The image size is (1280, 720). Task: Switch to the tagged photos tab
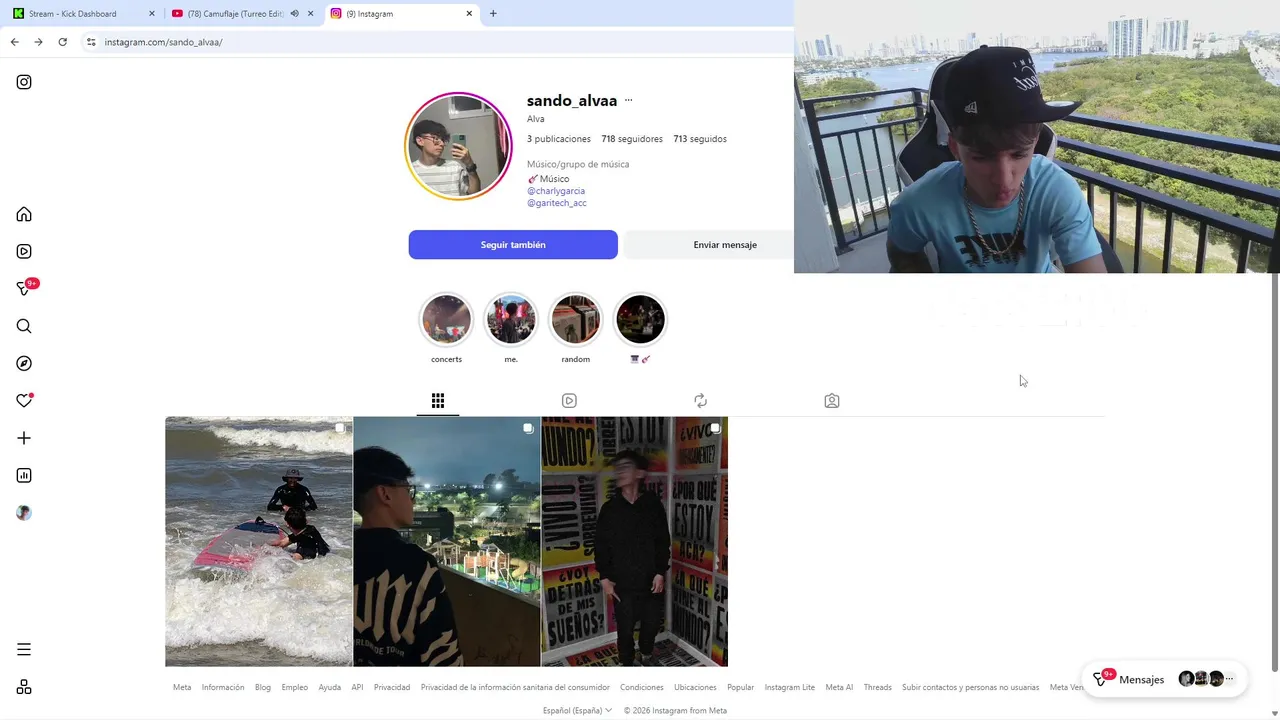[x=831, y=400]
